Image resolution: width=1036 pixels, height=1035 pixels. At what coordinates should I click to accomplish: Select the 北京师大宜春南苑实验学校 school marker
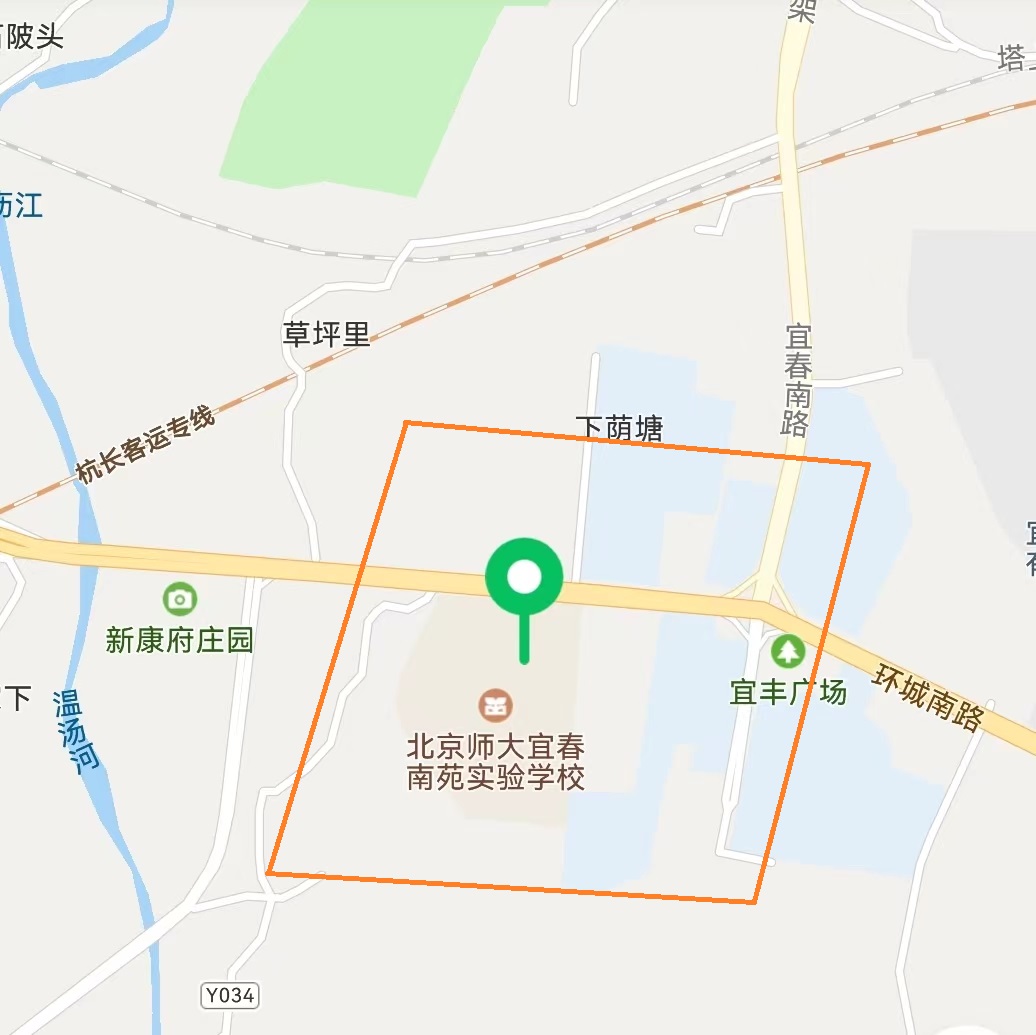pos(495,705)
